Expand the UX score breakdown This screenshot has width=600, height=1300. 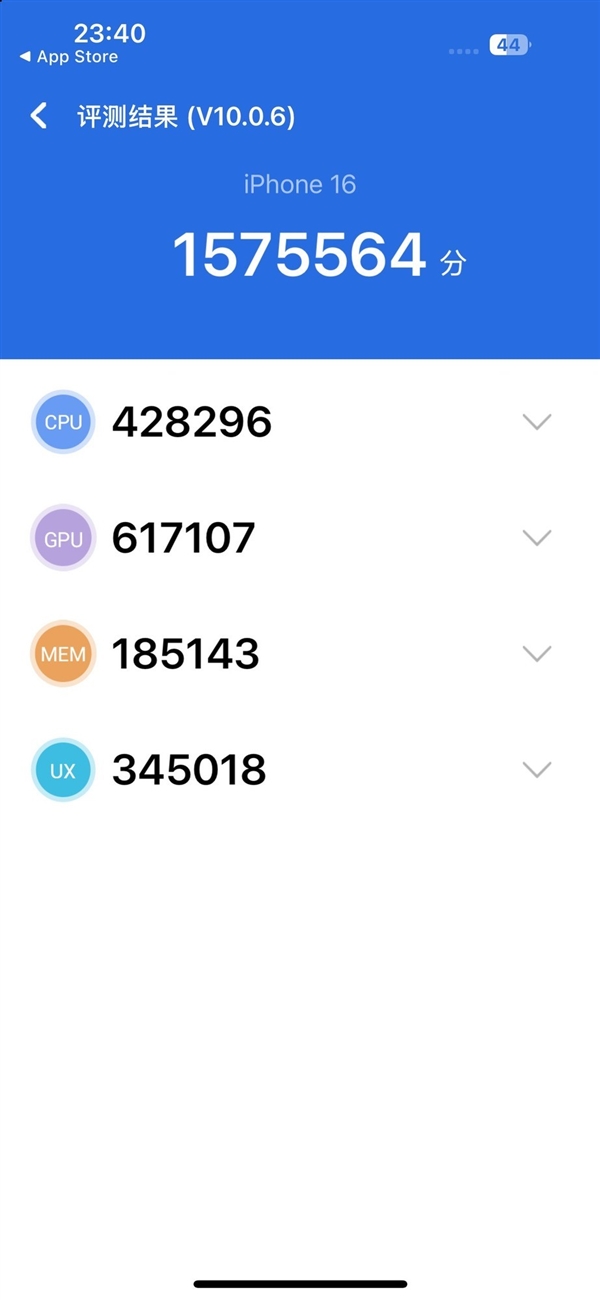coord(537,770)
